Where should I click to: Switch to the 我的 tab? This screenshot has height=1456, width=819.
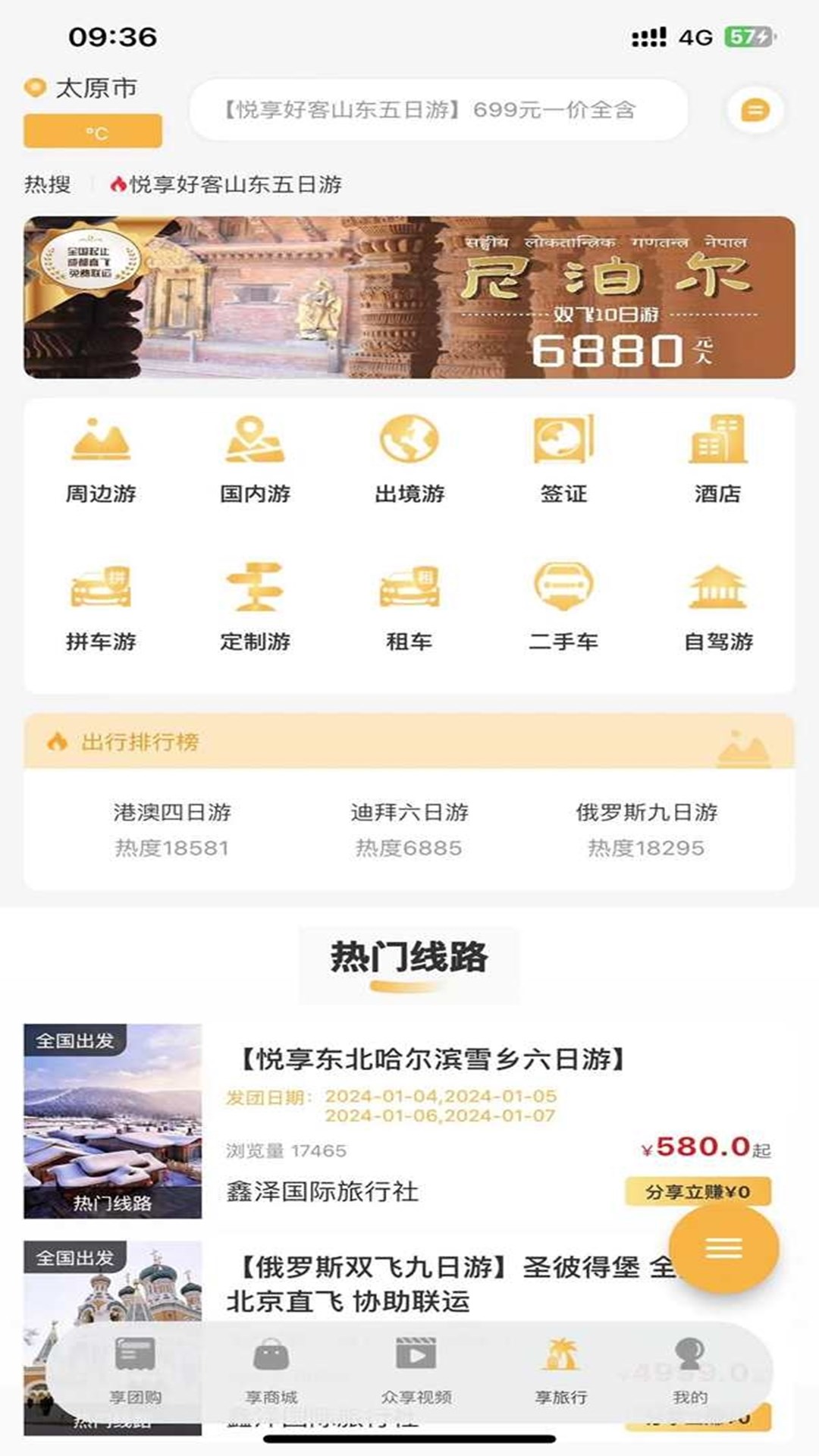tap(689, 1370)
